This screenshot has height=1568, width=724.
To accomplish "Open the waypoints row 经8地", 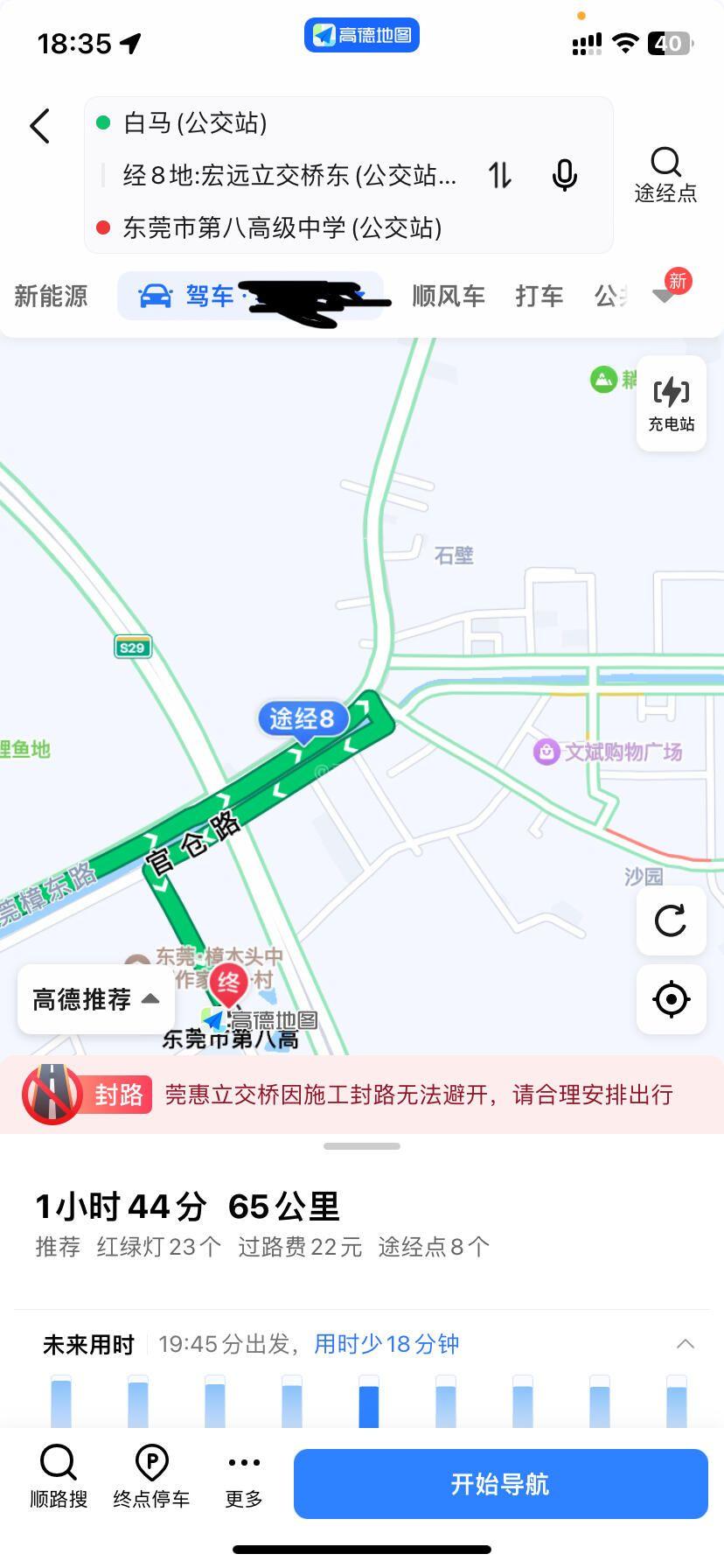I will coord(287,176).
